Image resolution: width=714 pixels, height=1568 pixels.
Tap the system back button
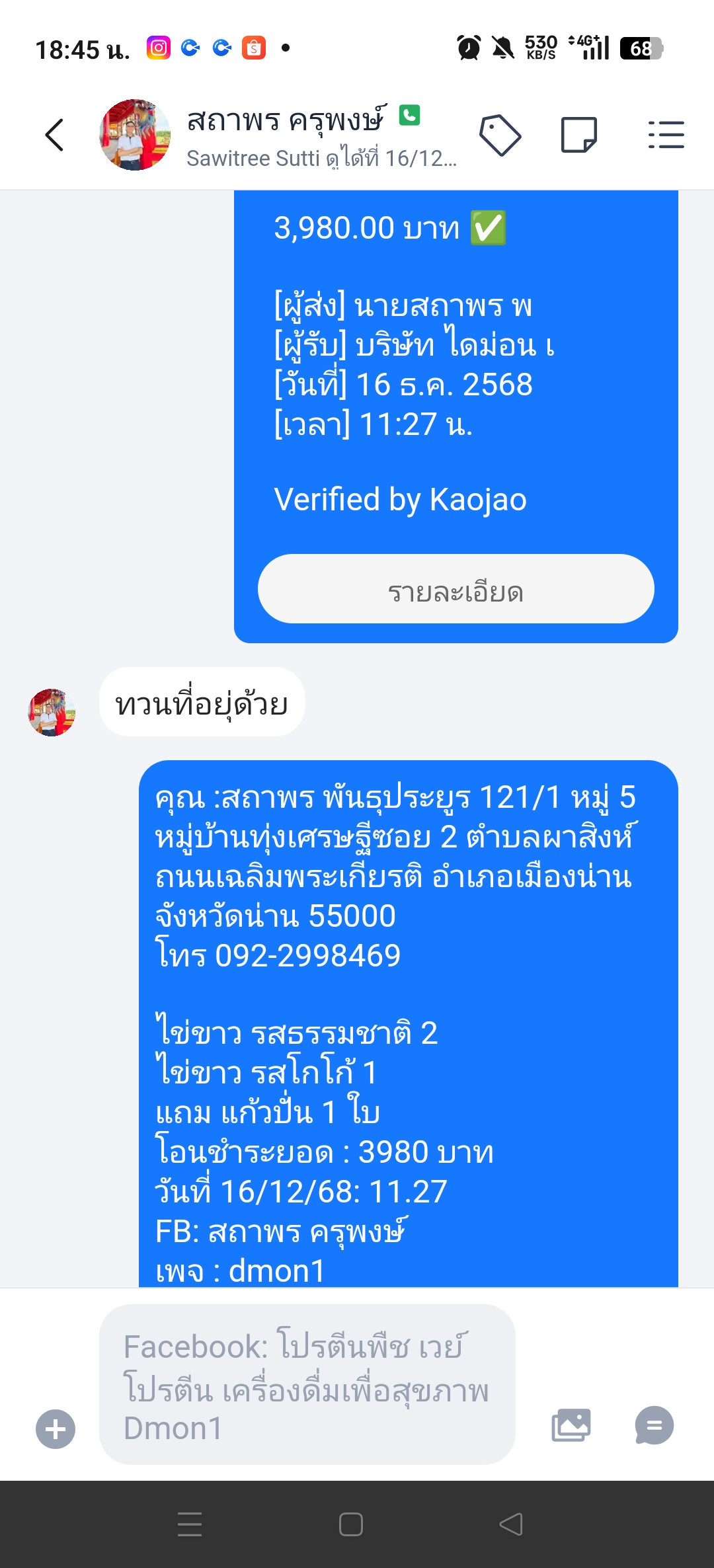click(x=511, y=1524)
